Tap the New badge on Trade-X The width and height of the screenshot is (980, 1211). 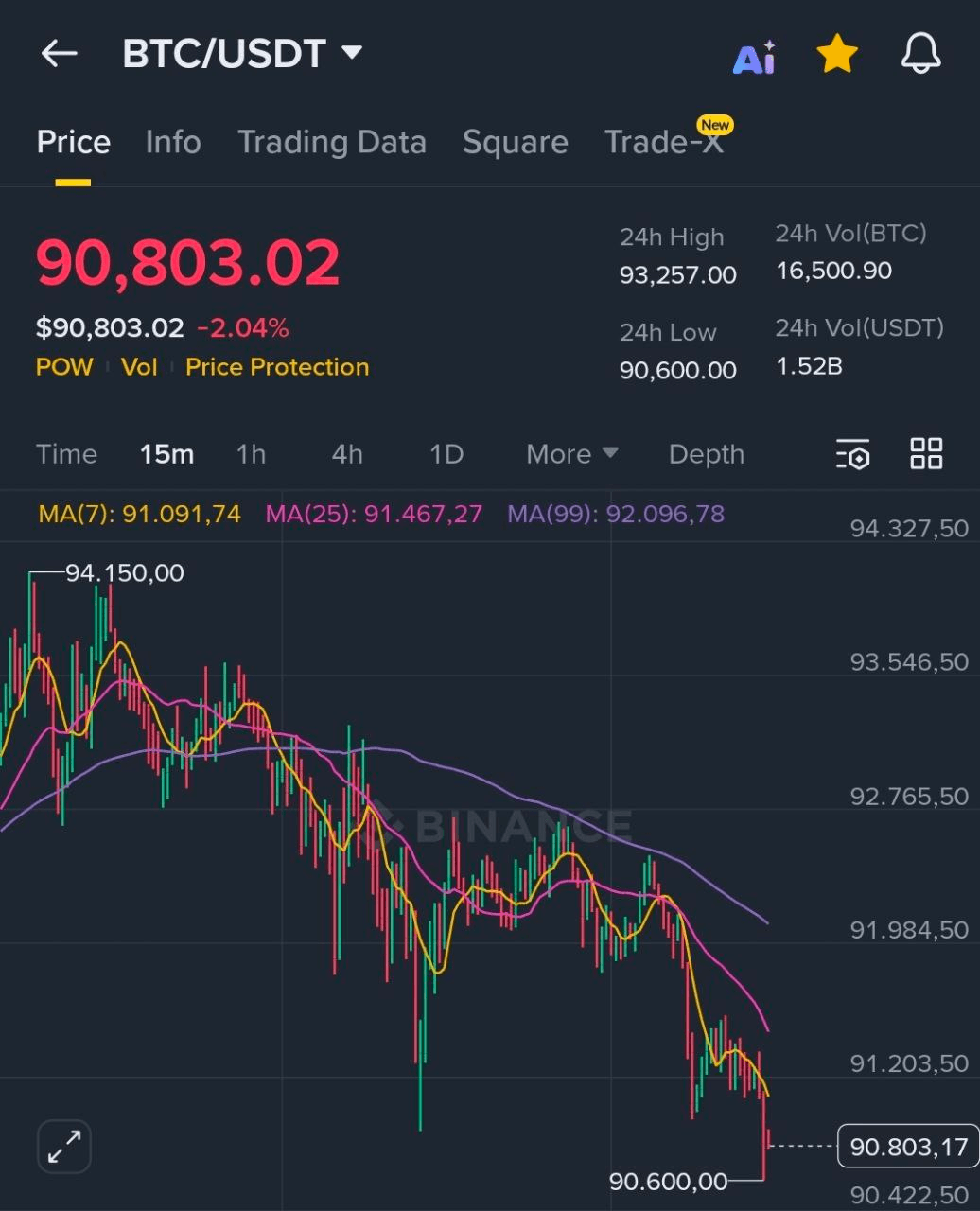[x=715, y=124]
